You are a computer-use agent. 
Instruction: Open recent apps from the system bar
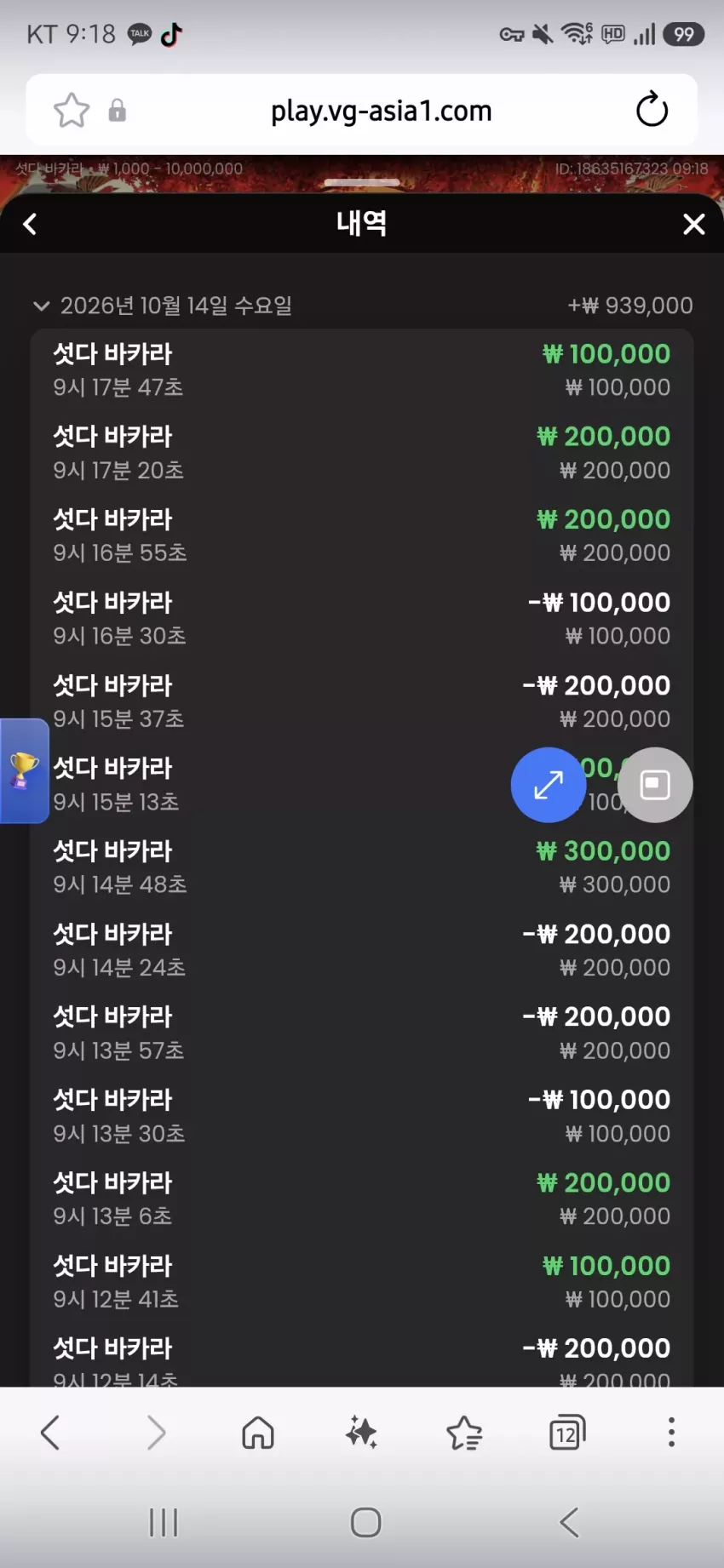coord(164,1523)
